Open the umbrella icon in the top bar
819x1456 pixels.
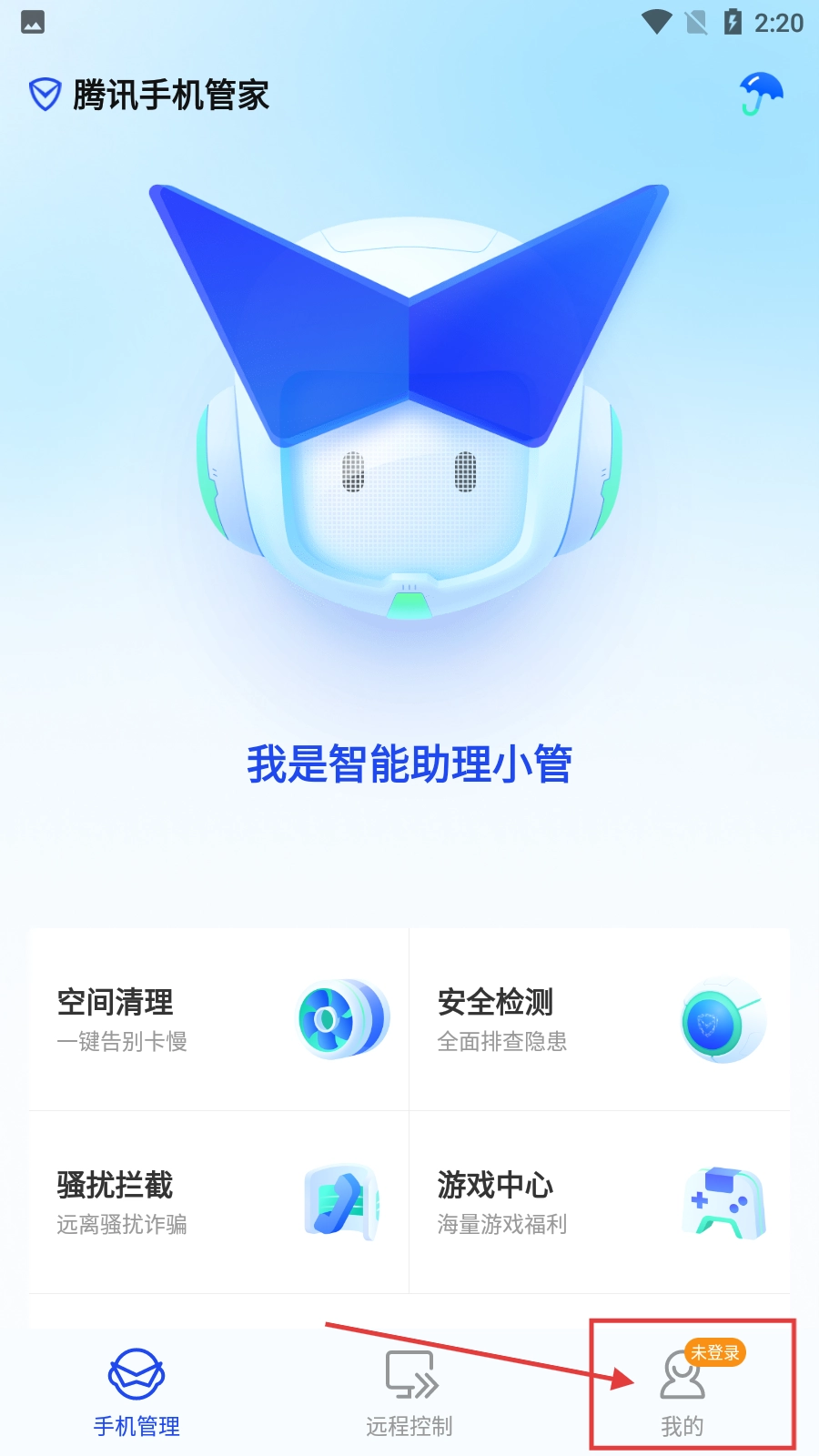[x=761, y=94]
